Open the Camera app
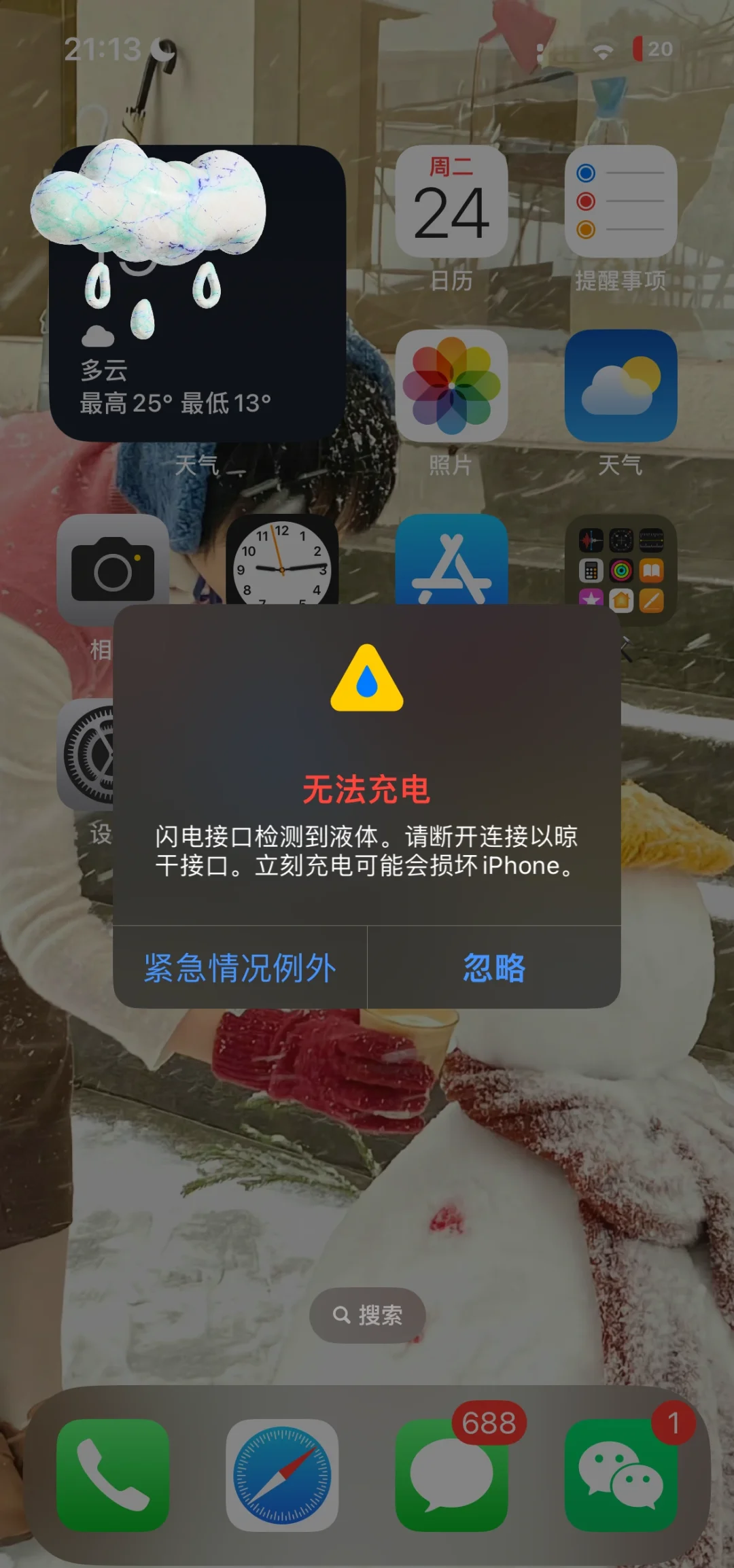 113,564
